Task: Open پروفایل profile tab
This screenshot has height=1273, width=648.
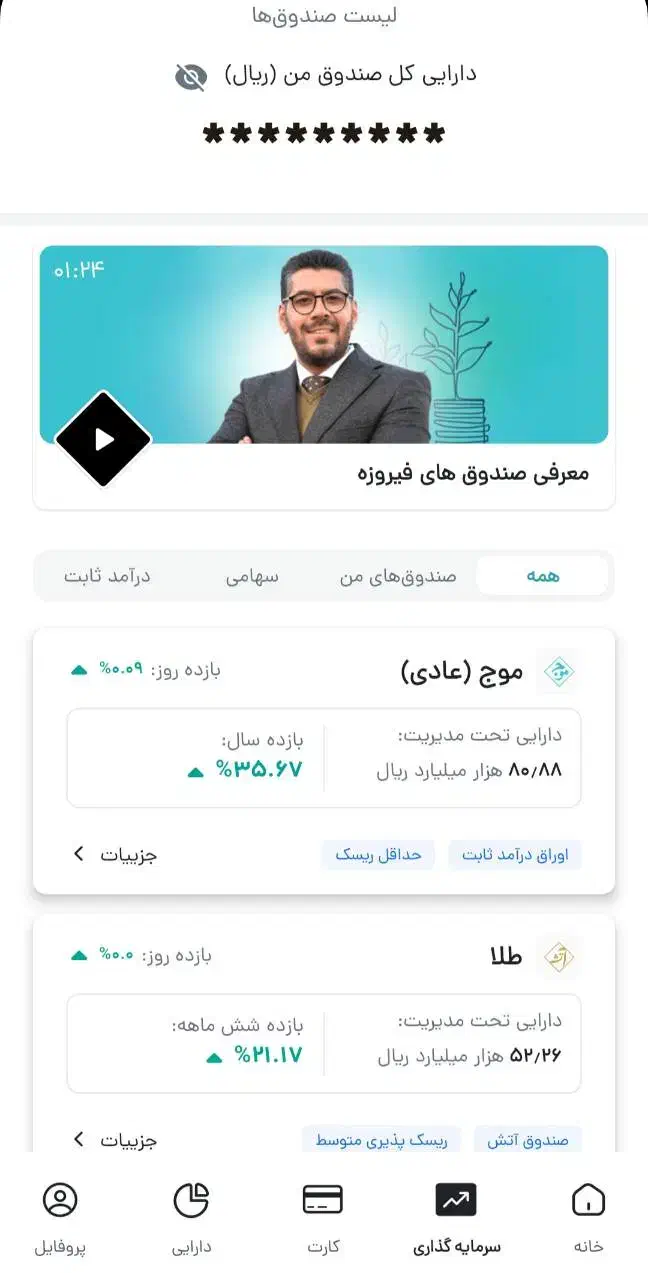Action: (61, 1216)
